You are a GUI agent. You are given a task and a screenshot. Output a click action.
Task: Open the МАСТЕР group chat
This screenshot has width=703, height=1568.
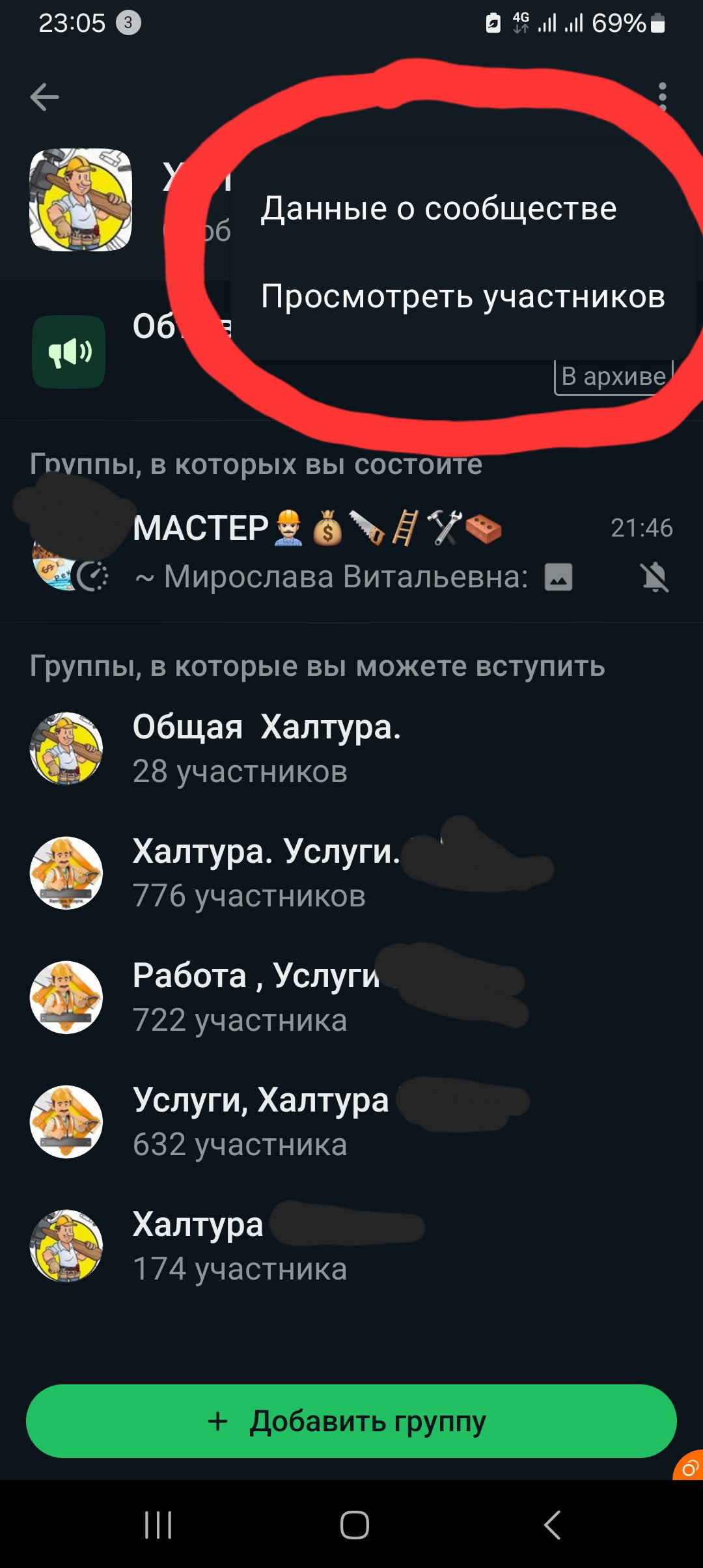click(351, 552)
